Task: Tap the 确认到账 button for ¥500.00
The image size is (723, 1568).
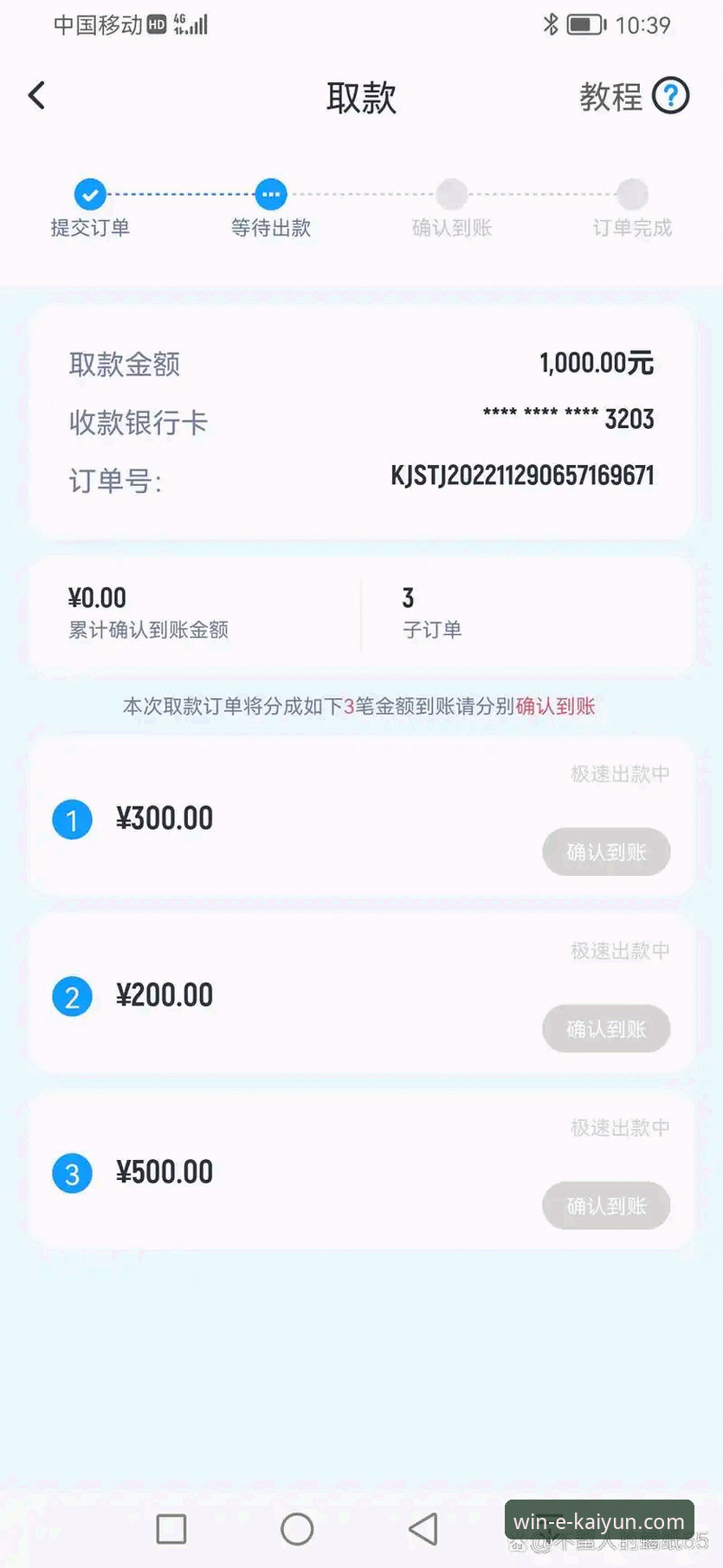Action: [605, 1205]
